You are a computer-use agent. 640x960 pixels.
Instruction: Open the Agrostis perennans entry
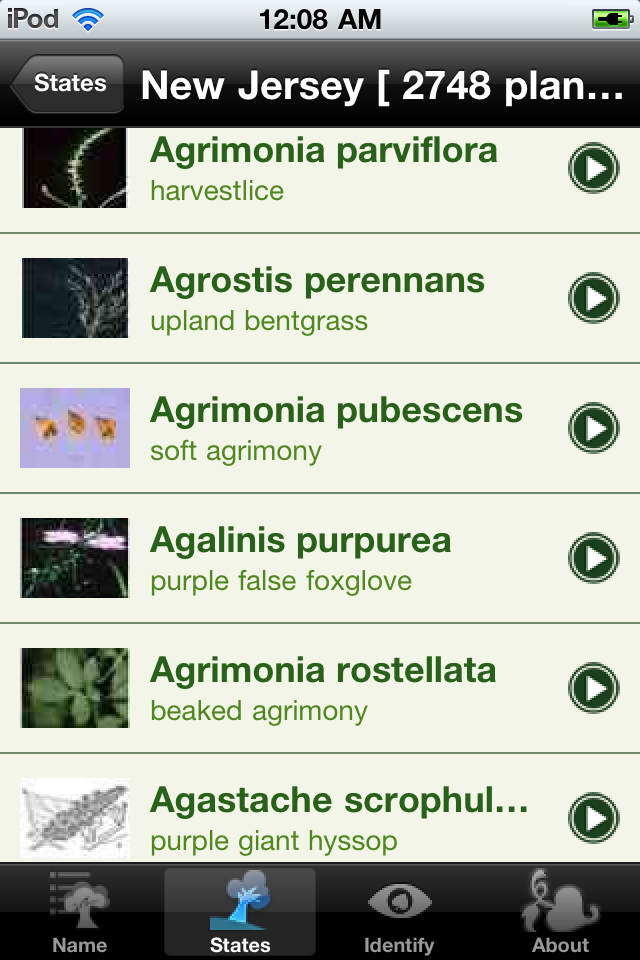click(x=317, y=298)
